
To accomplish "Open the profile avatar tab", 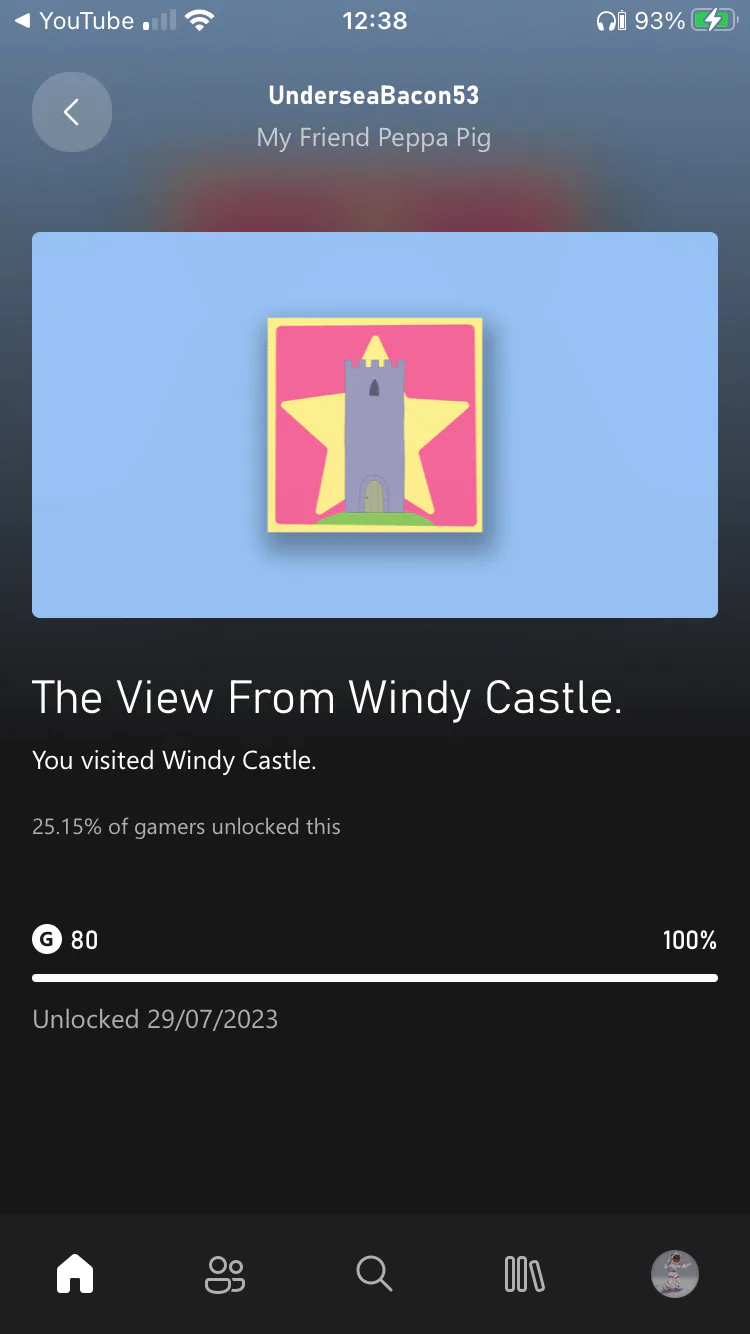I will tap(675, 1274).
